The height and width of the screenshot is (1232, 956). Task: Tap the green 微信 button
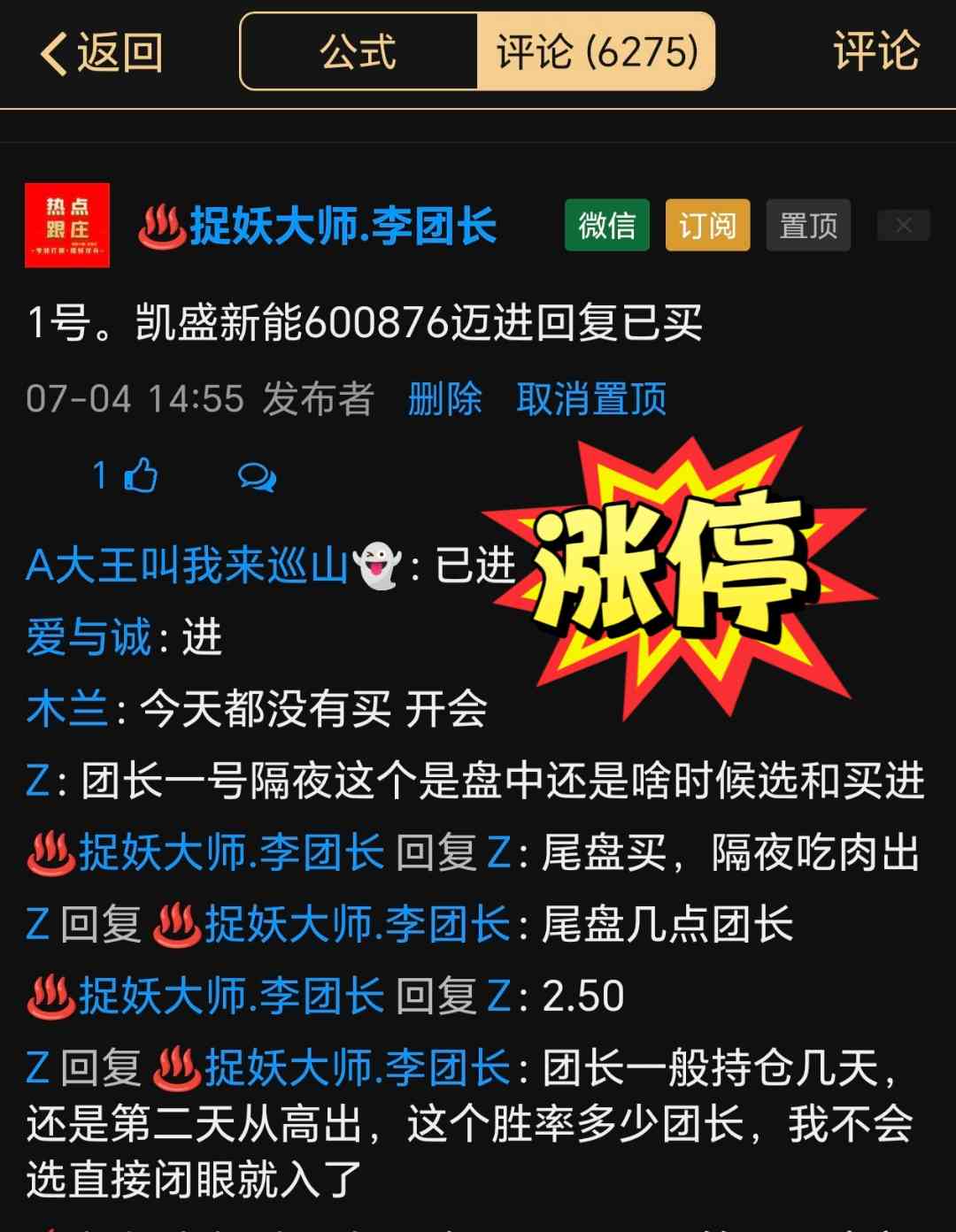(x=607, y=226)
